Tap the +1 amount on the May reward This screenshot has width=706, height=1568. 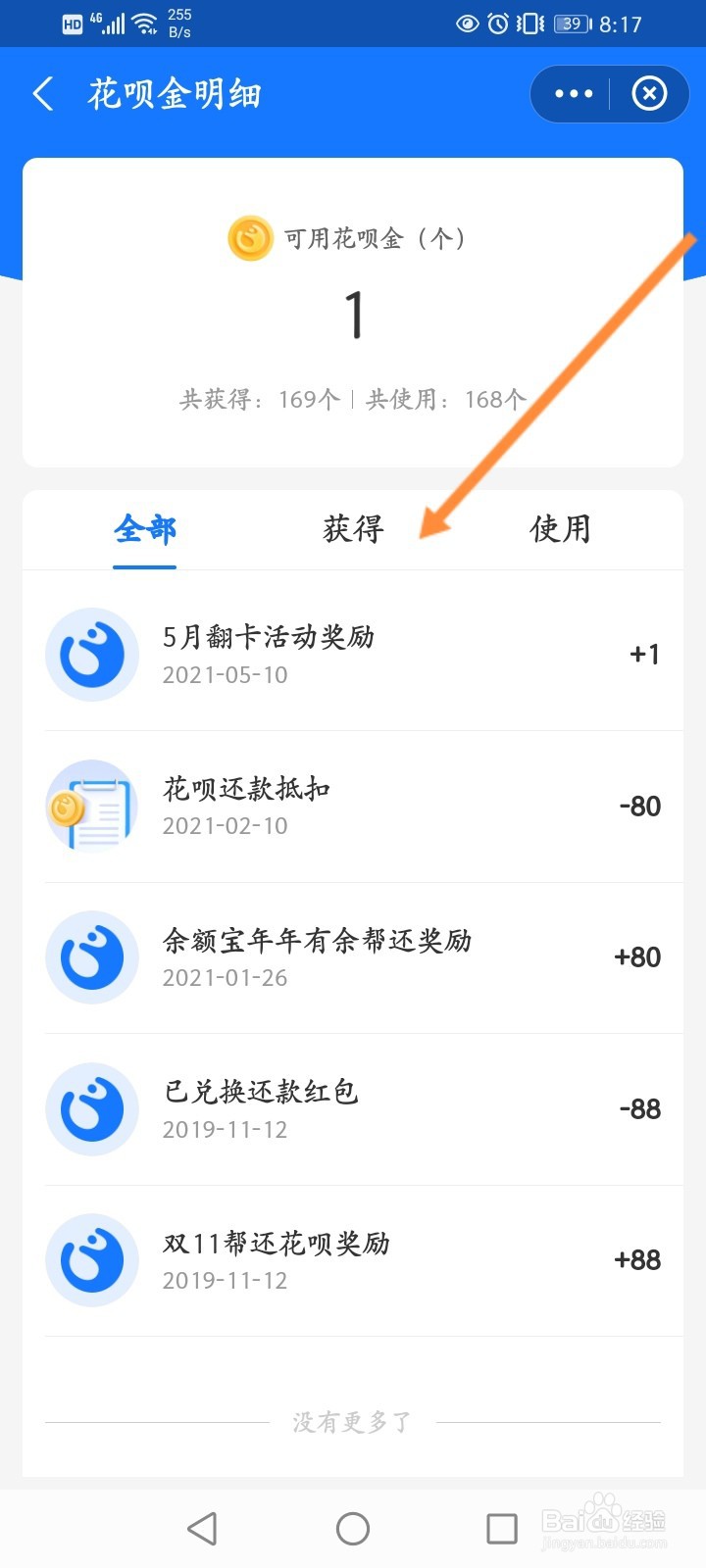pyautogui.click(x=643, y=654)
